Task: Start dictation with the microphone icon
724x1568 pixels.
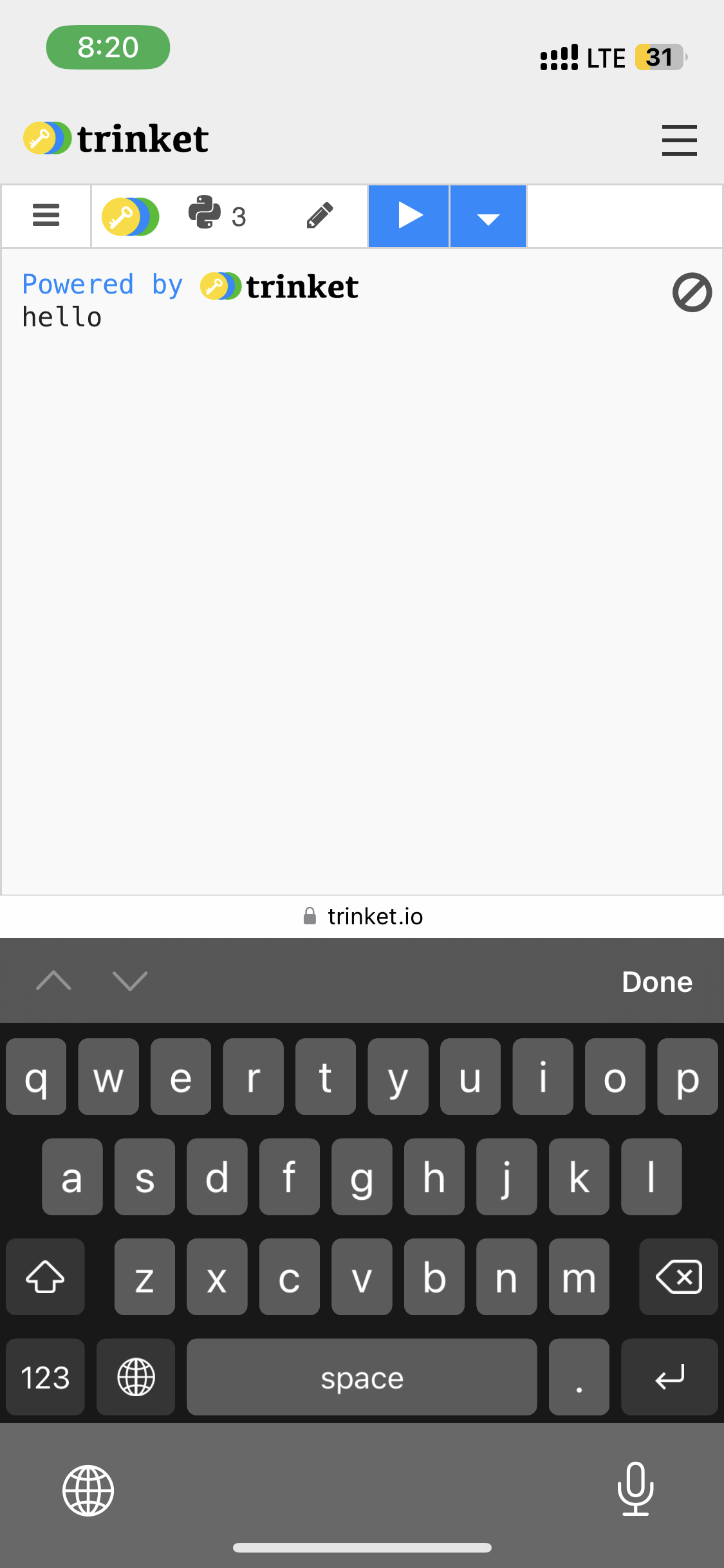Action: tap(635, 1489)
